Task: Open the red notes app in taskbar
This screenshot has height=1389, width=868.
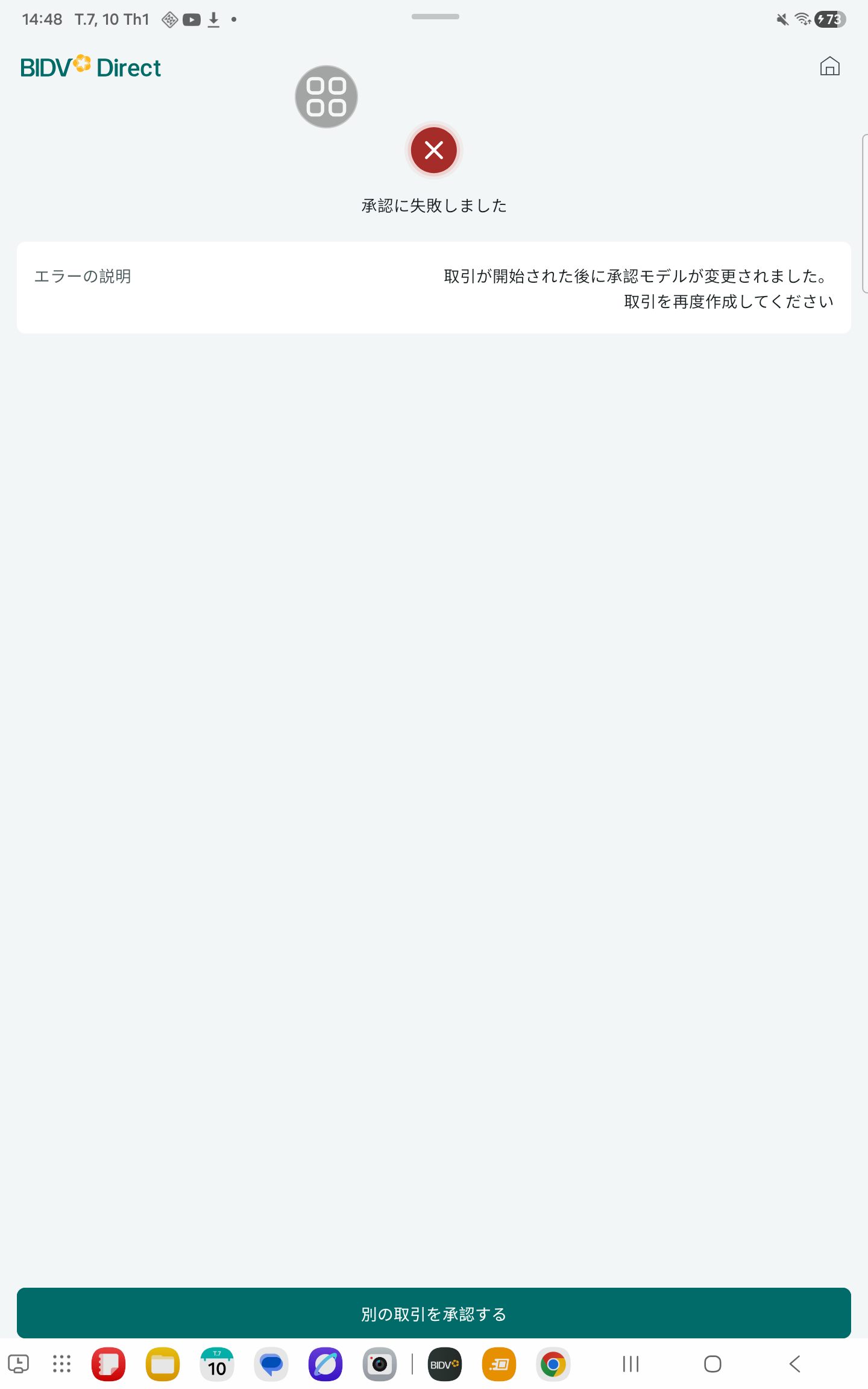Action: [108, 1364]
